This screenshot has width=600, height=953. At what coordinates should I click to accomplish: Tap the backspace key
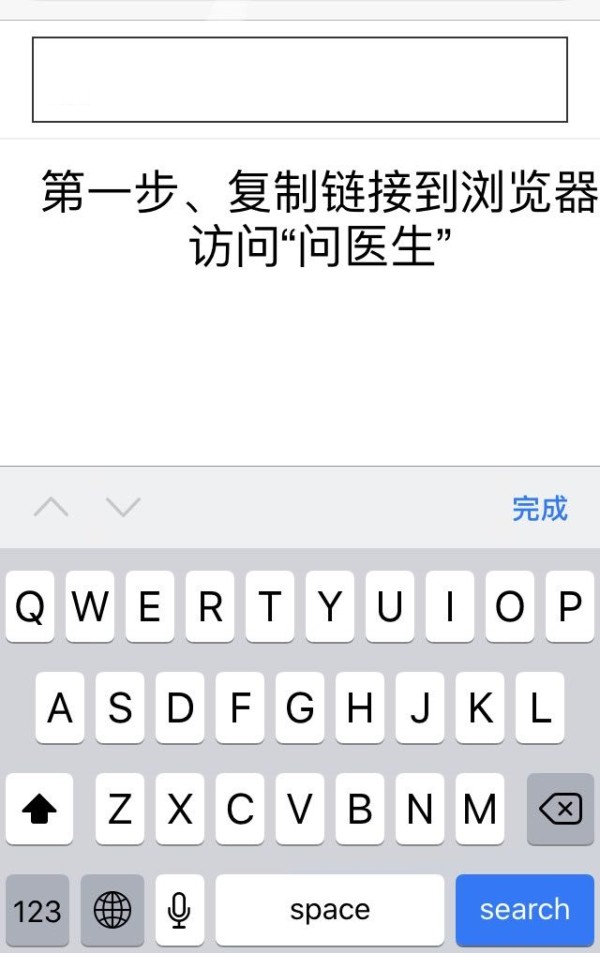(560, 809)
